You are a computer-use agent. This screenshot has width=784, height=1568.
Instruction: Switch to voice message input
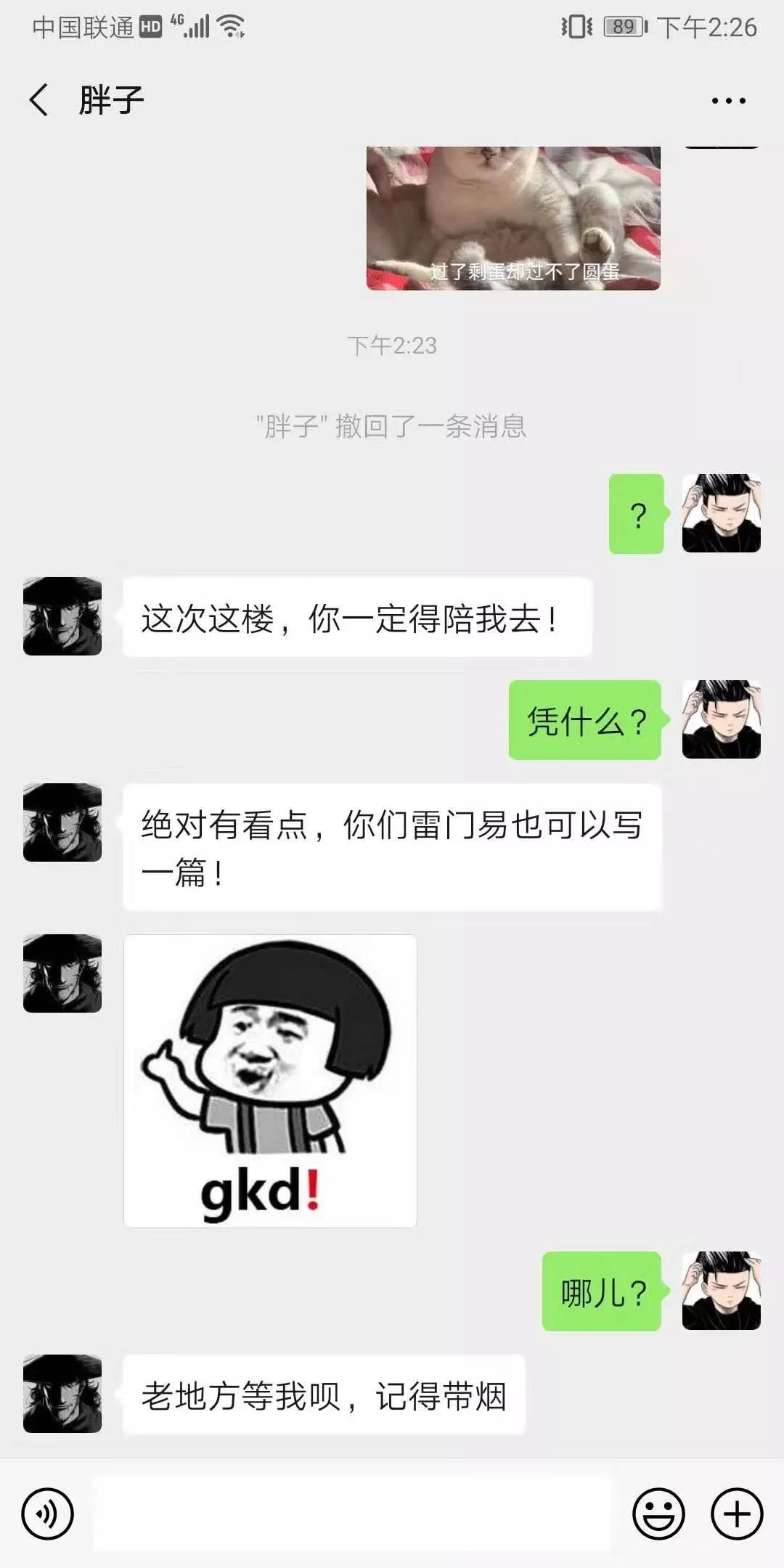48,1514
